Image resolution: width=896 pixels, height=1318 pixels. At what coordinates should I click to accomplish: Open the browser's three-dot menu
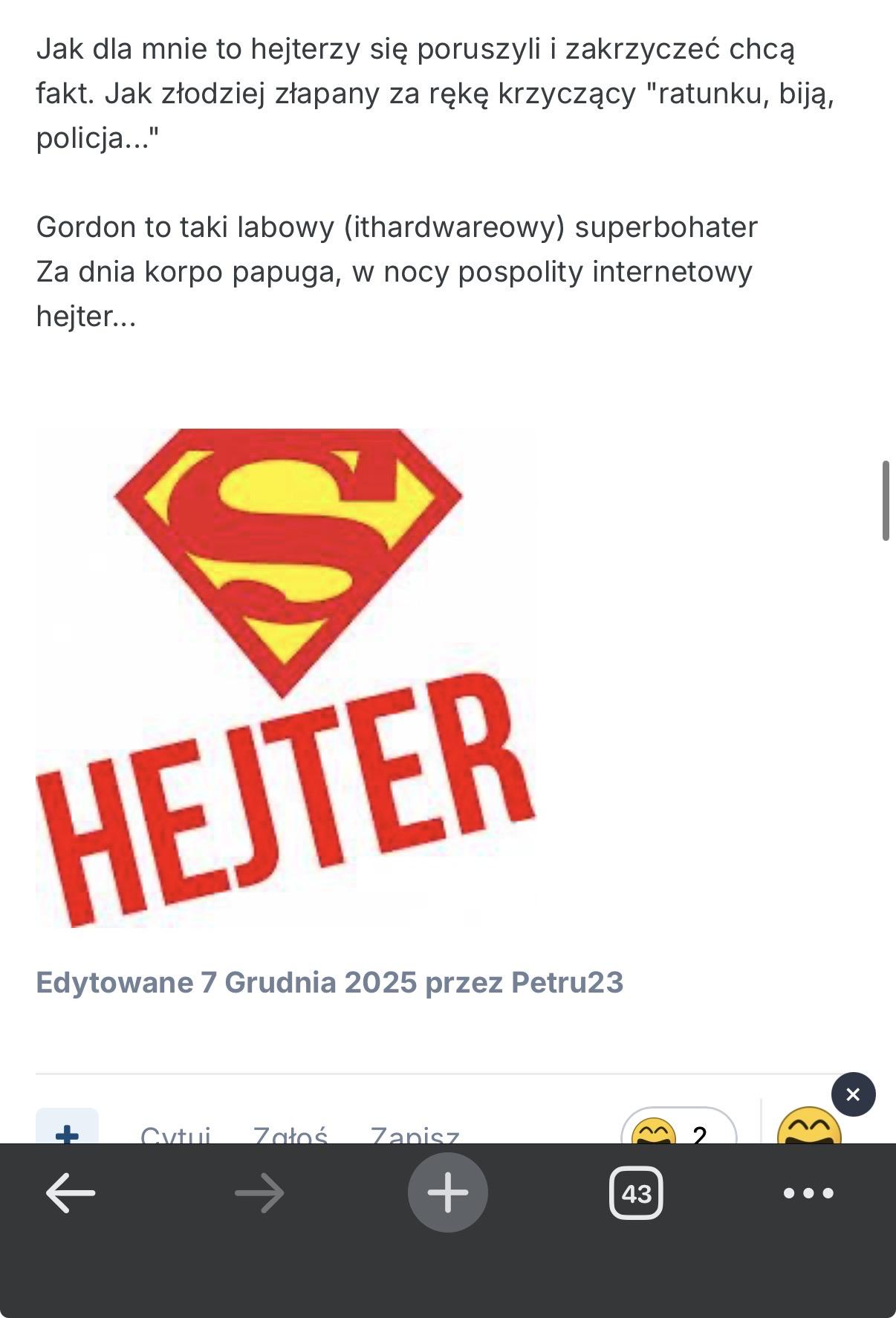(808, 1193)
